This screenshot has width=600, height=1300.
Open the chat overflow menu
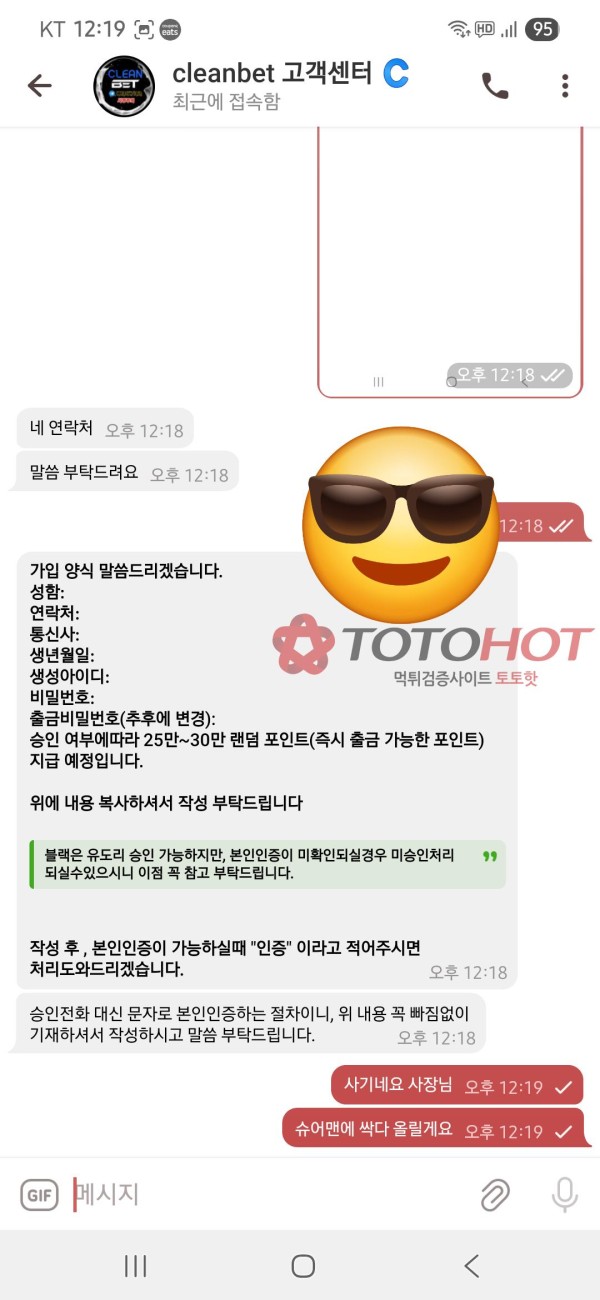tap(565, 86)
